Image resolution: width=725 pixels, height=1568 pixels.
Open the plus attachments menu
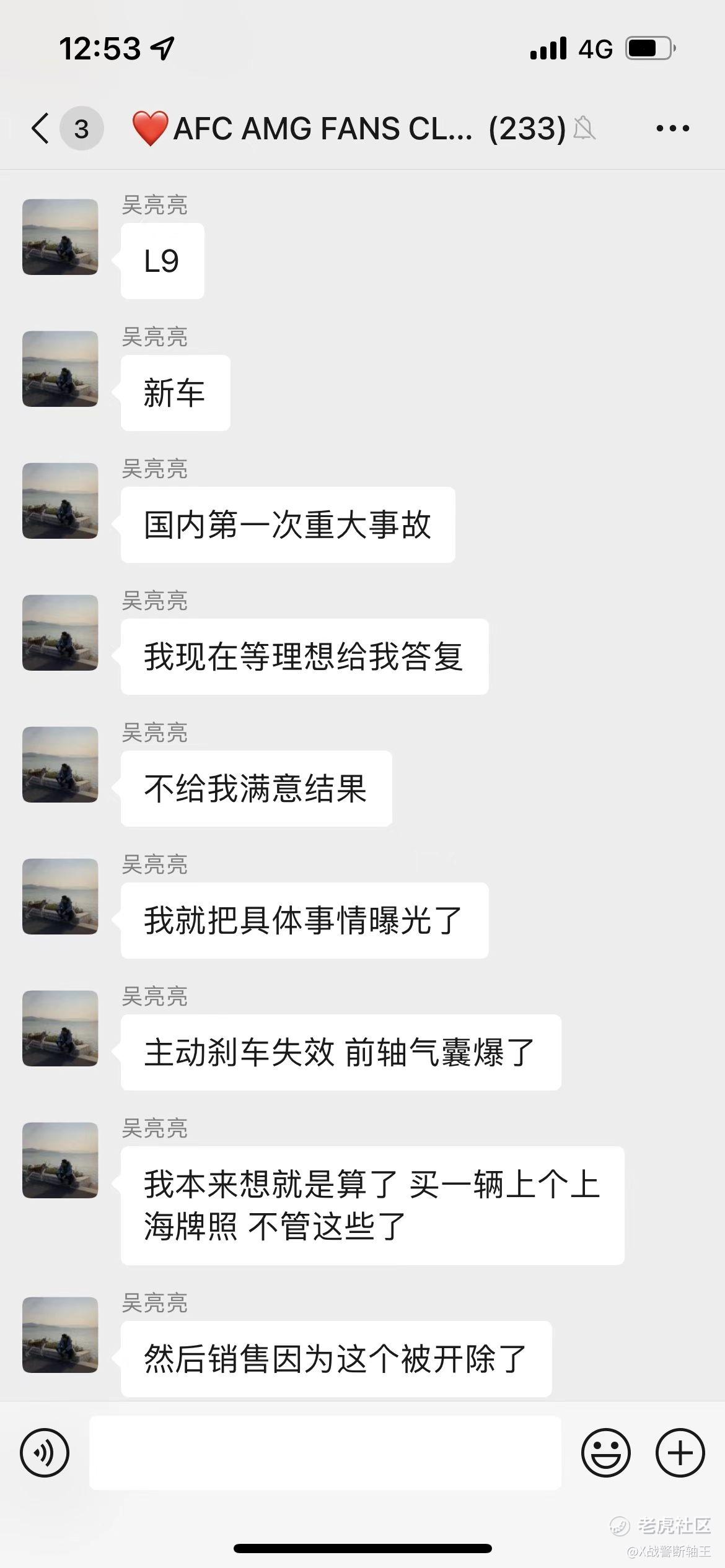pos(680,1452)
